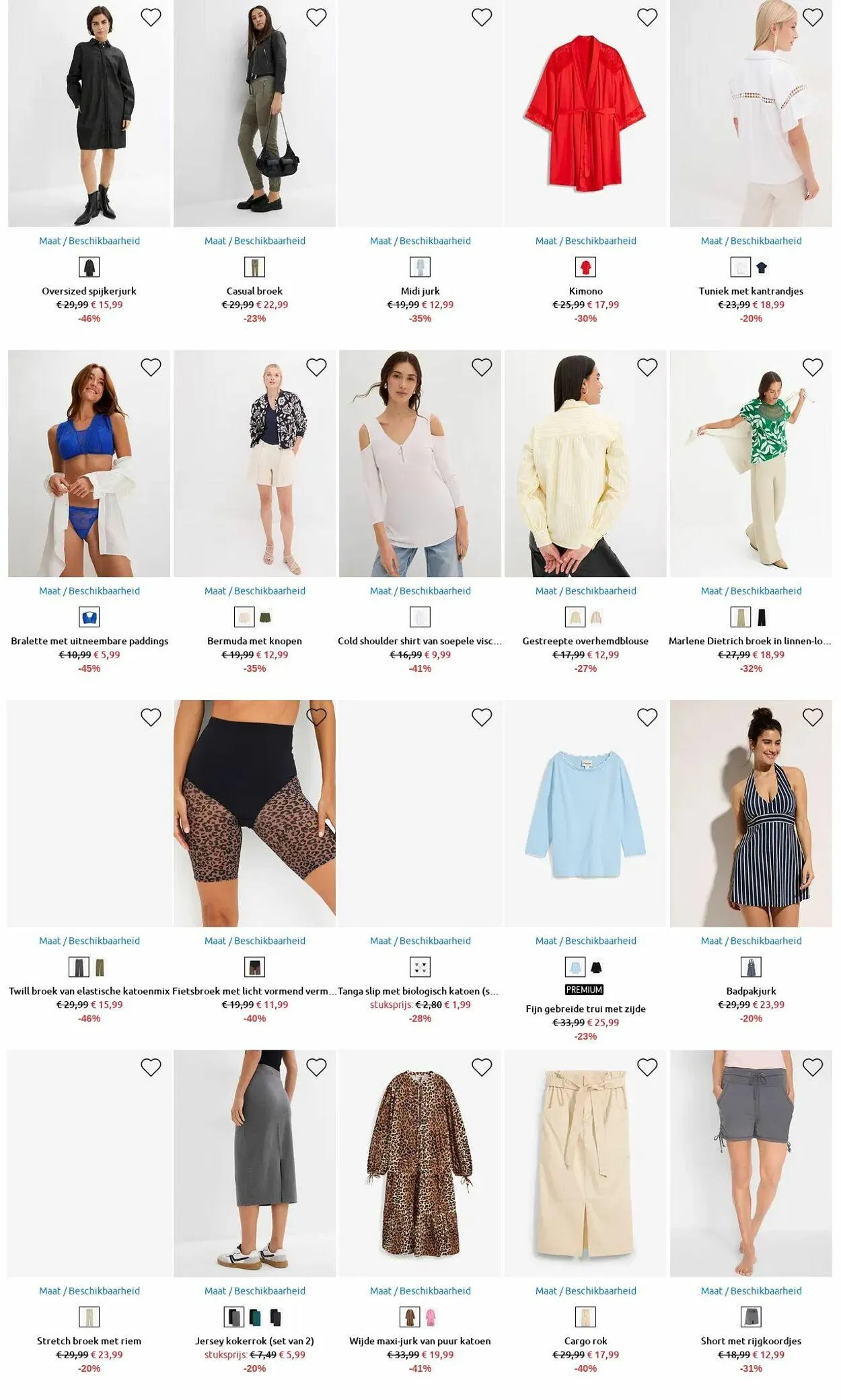Open Maat / Beschikbaarheid for Tanga slip

point(420,941)
